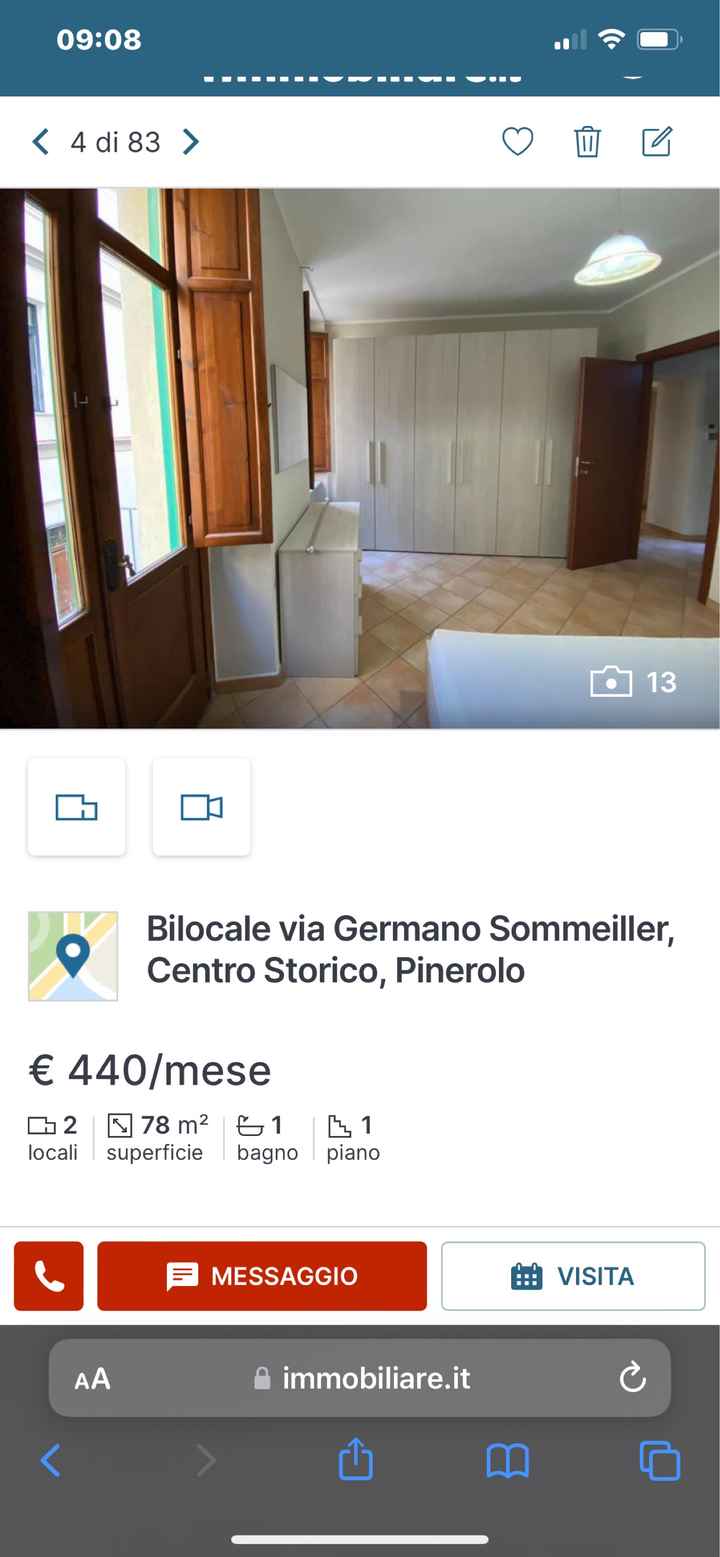
Task: Open the video tour
Action: [201, 807]
